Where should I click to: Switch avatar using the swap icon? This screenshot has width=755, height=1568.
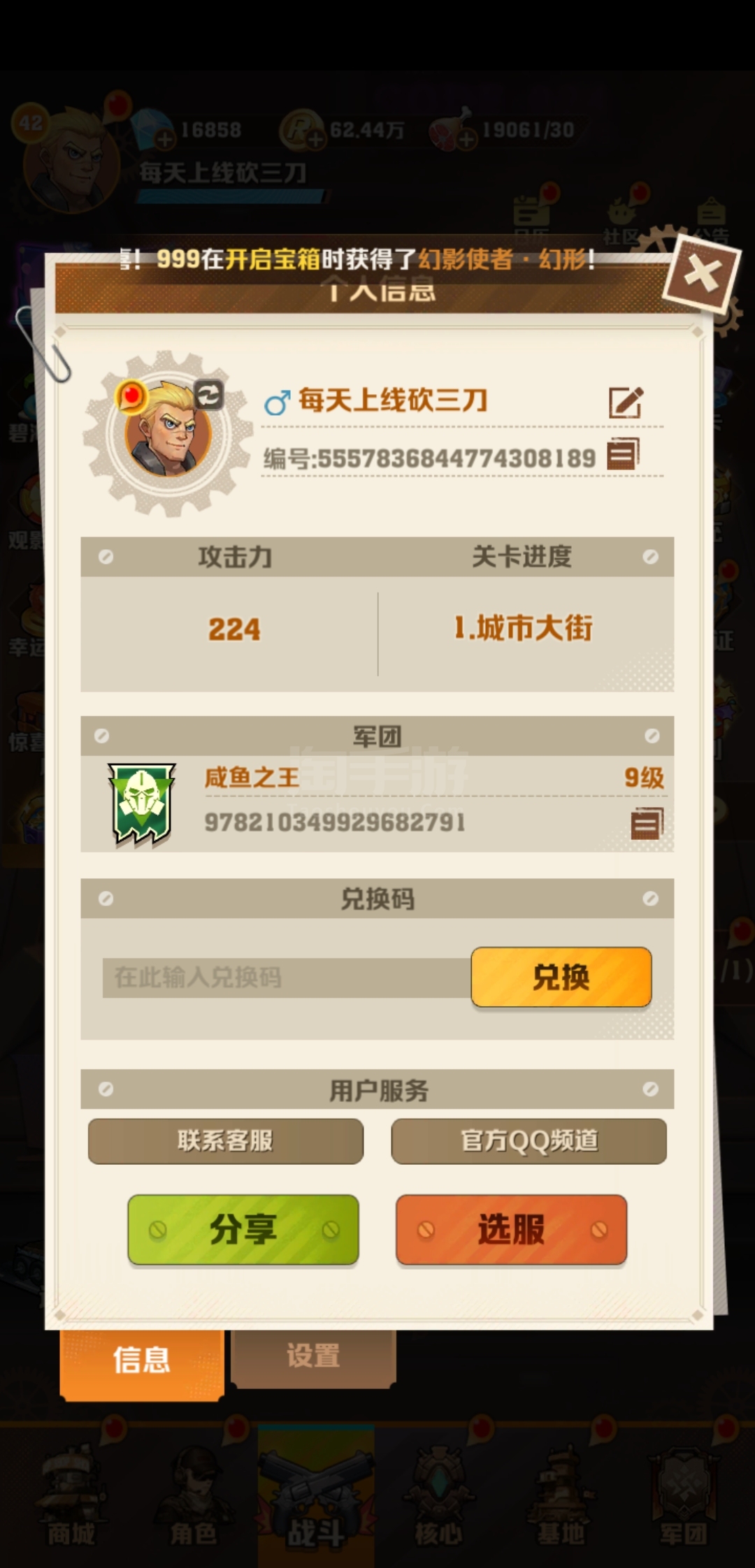(x=208, y=395)
